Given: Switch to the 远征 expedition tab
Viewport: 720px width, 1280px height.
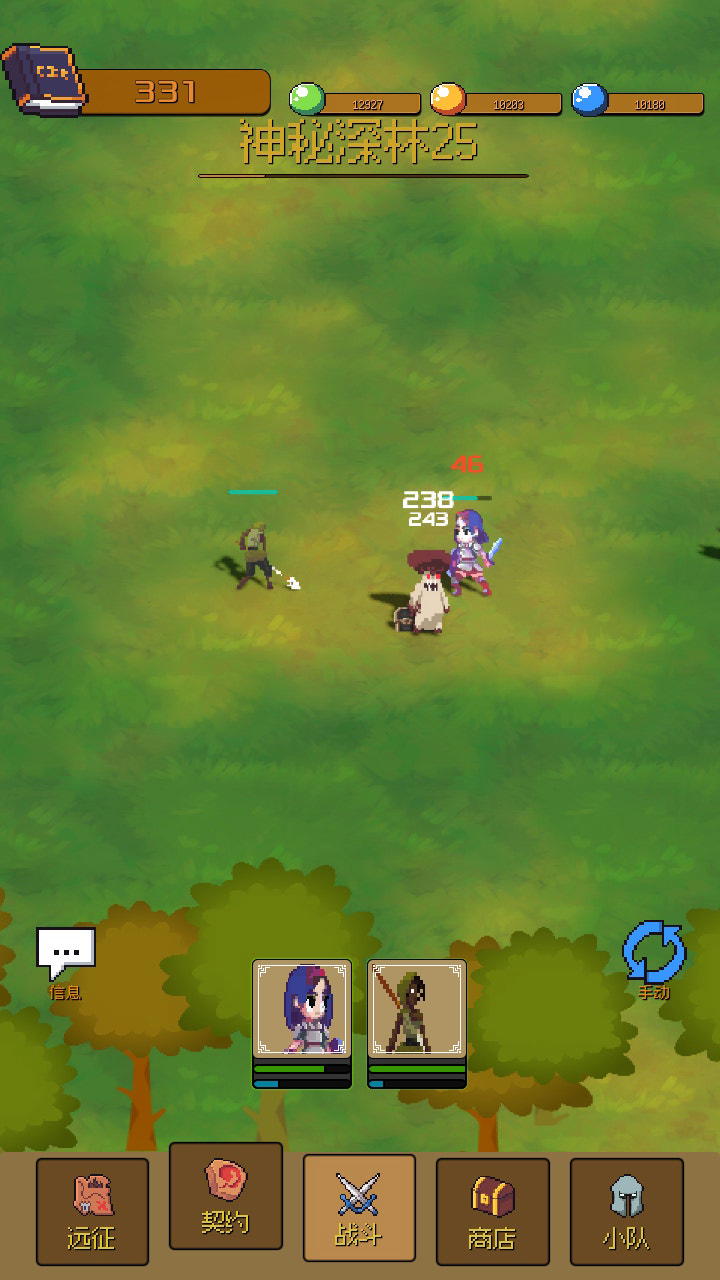Looking at the screenshot, I should tap(92, 1211).
